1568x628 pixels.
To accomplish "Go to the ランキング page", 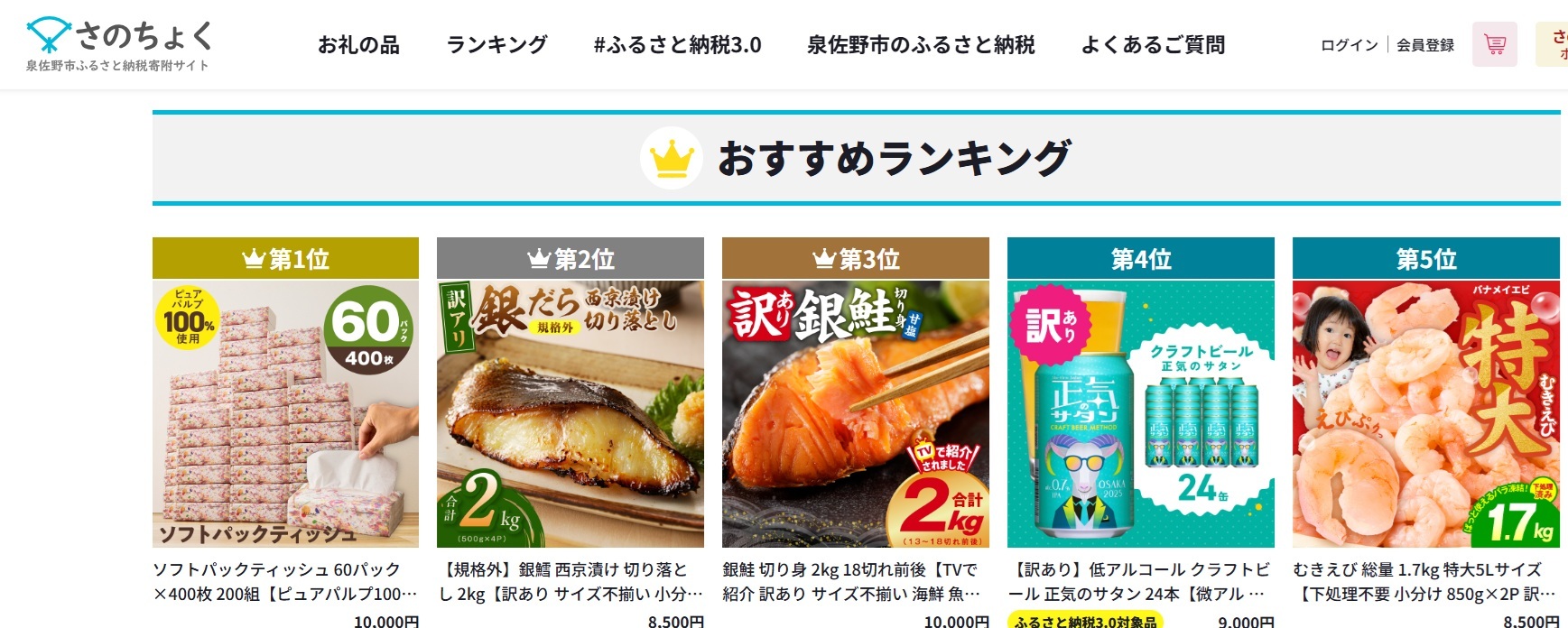I will 496,45.
